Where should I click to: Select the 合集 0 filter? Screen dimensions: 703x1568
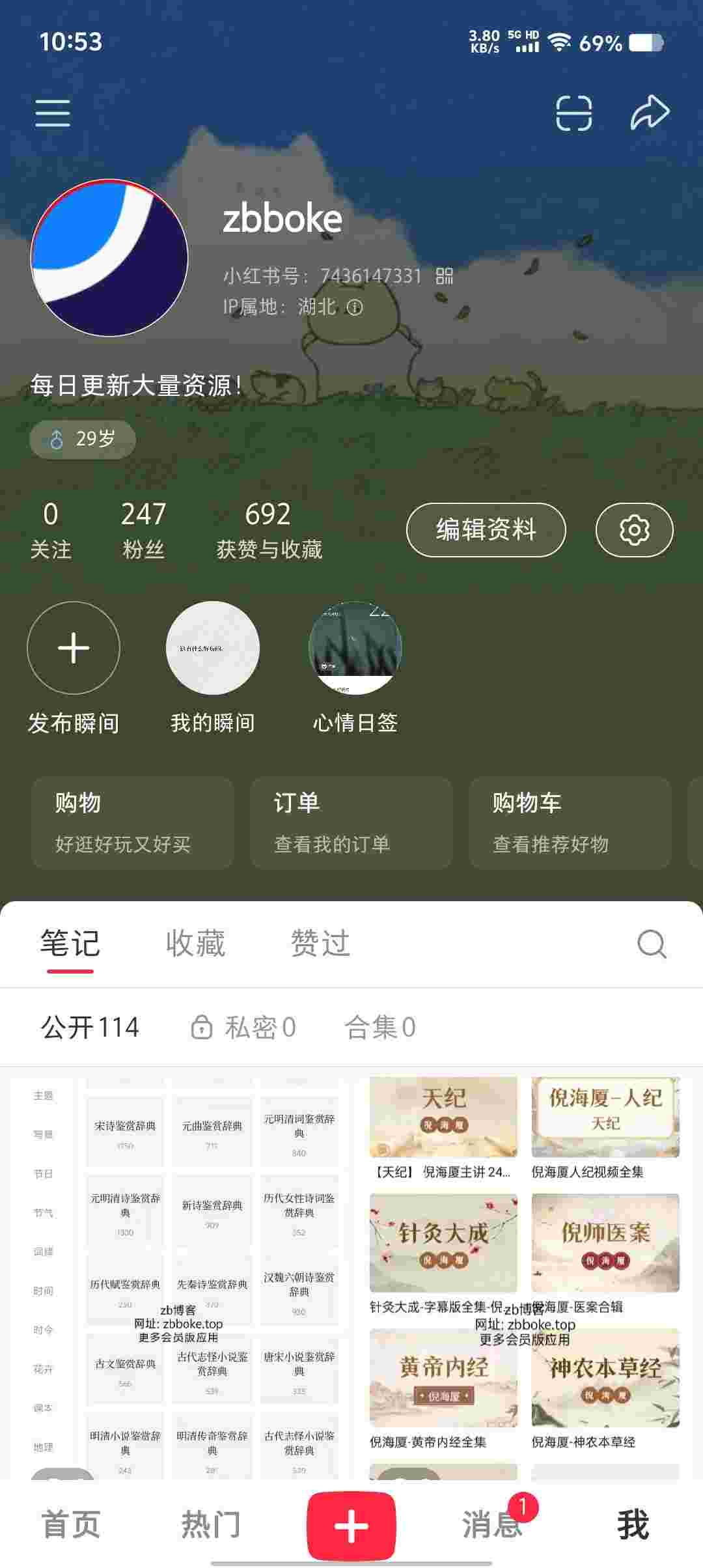(x=379, y=1028)
